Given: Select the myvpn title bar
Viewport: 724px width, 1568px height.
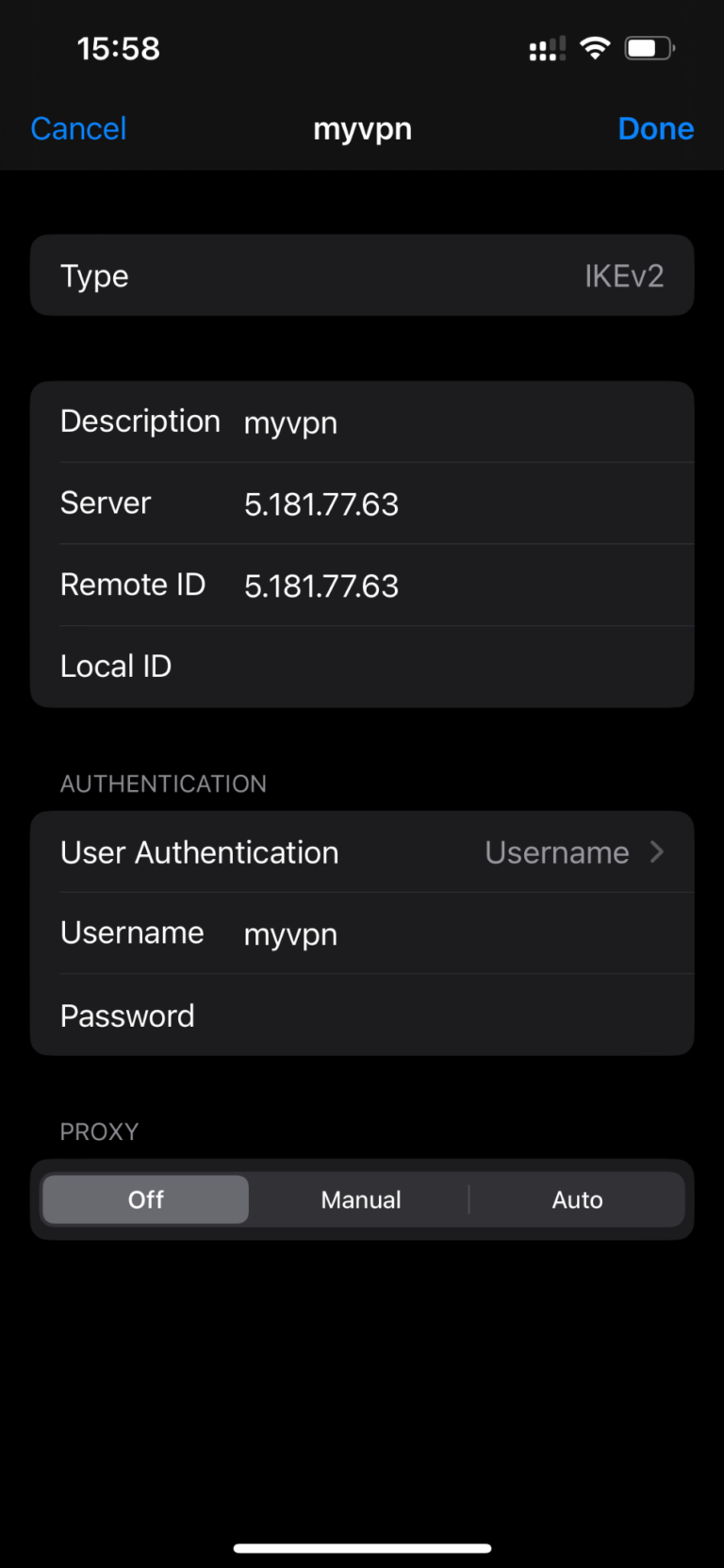Looking at the screenshot, I should click(x=362, y=128).
